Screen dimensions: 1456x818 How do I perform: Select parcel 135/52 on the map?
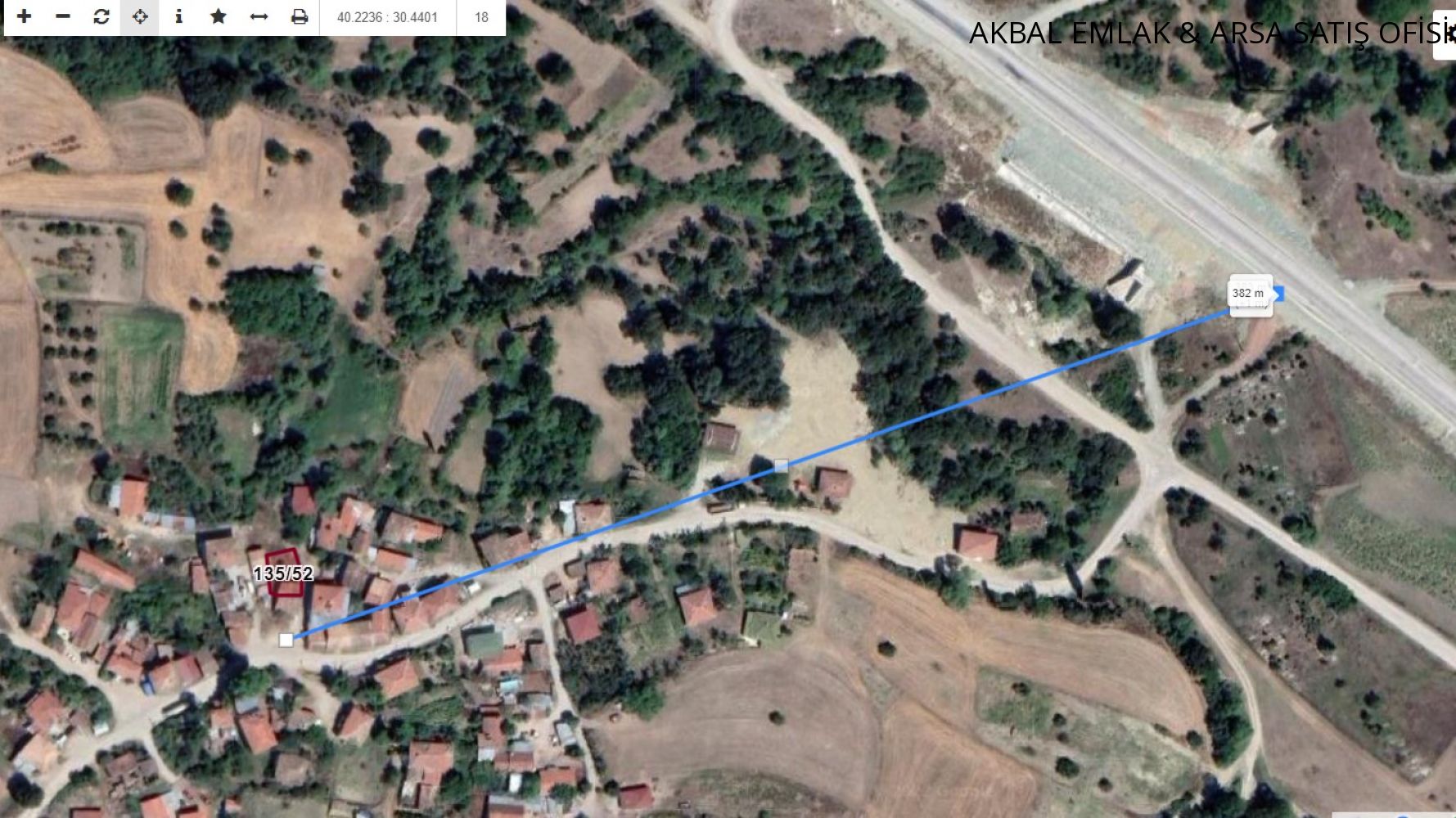tap(282, 573)
